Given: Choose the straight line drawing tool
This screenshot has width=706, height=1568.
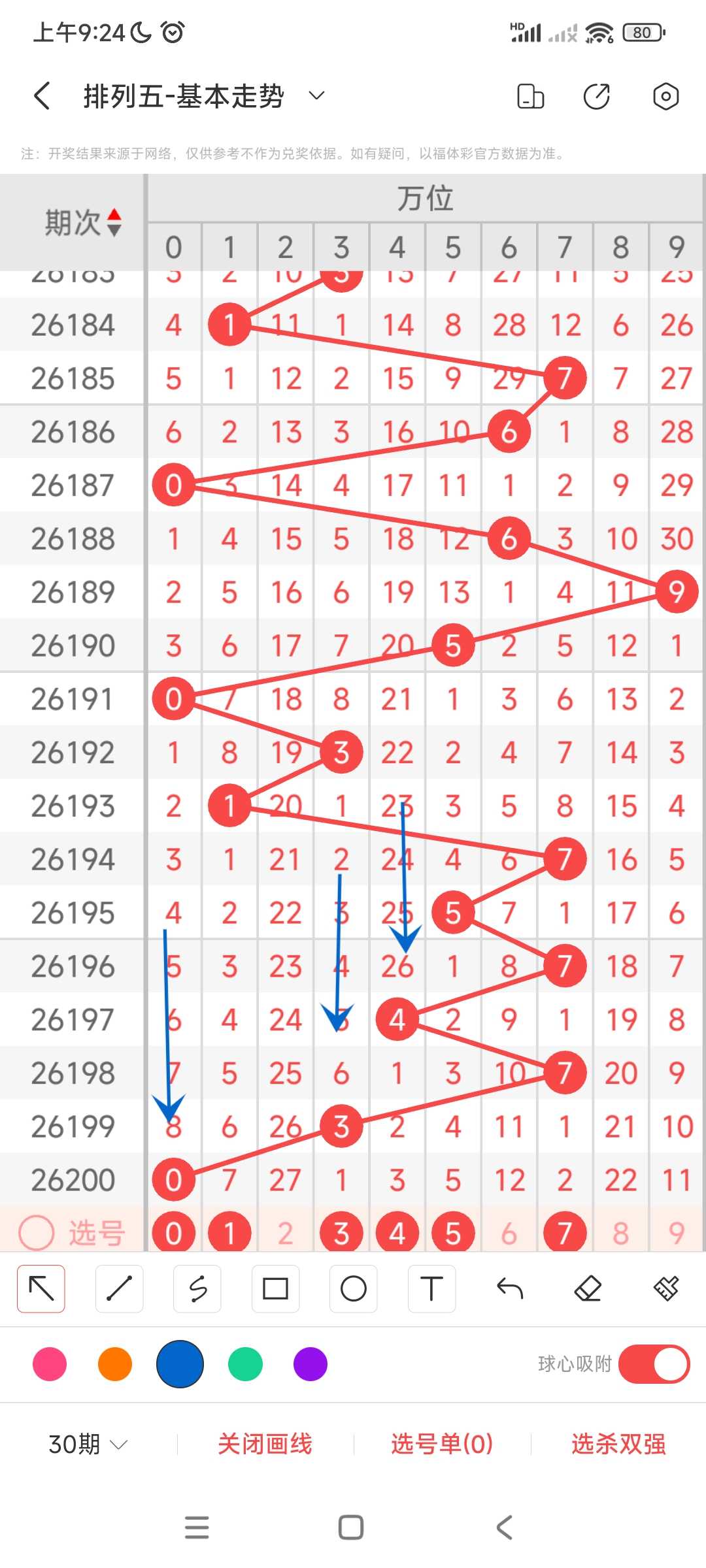Looking at the screenshot, I should coord(119,1288).
